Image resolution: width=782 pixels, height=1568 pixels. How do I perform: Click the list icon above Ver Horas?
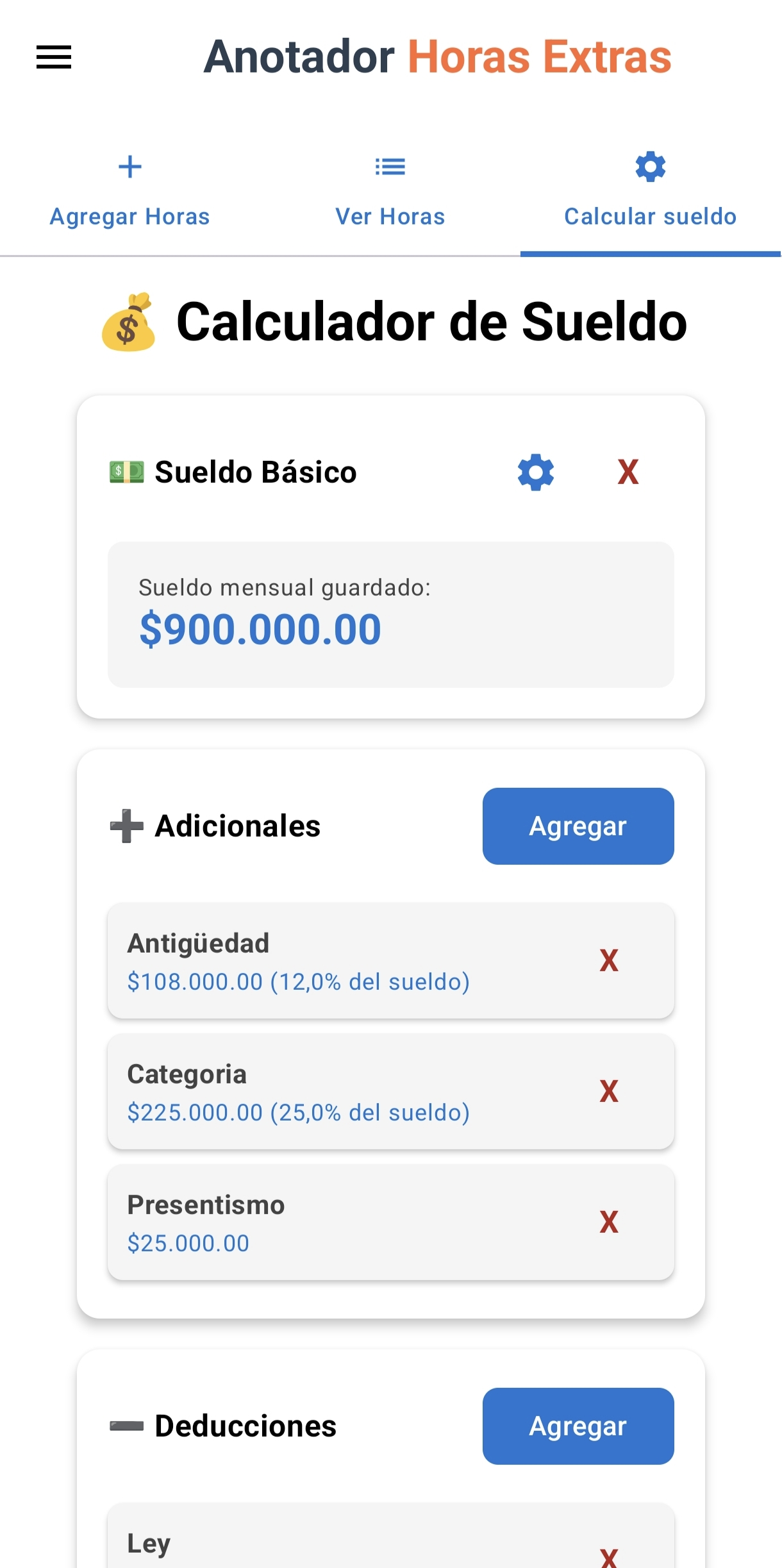coord(390,166)
